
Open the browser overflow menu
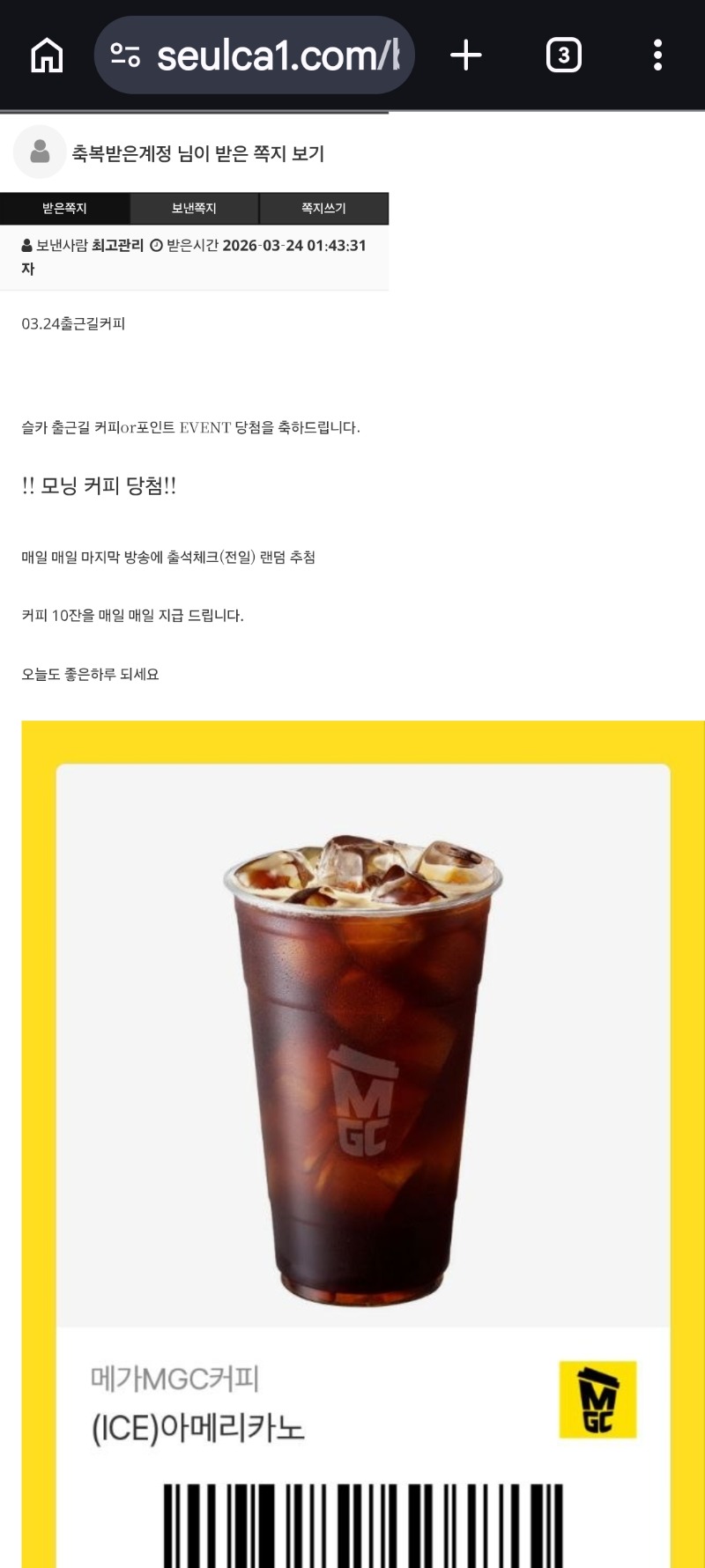[657, 55]
